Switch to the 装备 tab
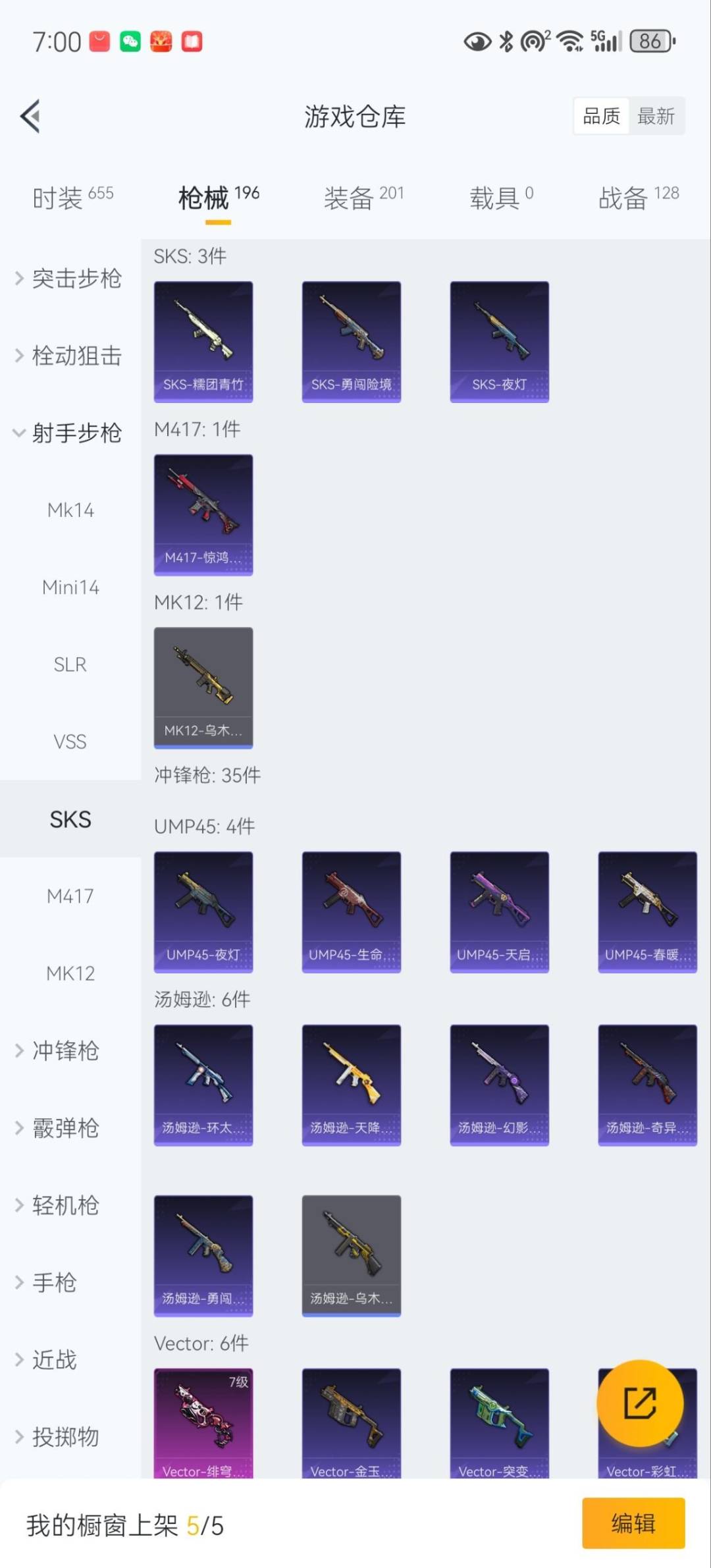The height and width of the screenshot is (1568, 711). pos(363,197)
